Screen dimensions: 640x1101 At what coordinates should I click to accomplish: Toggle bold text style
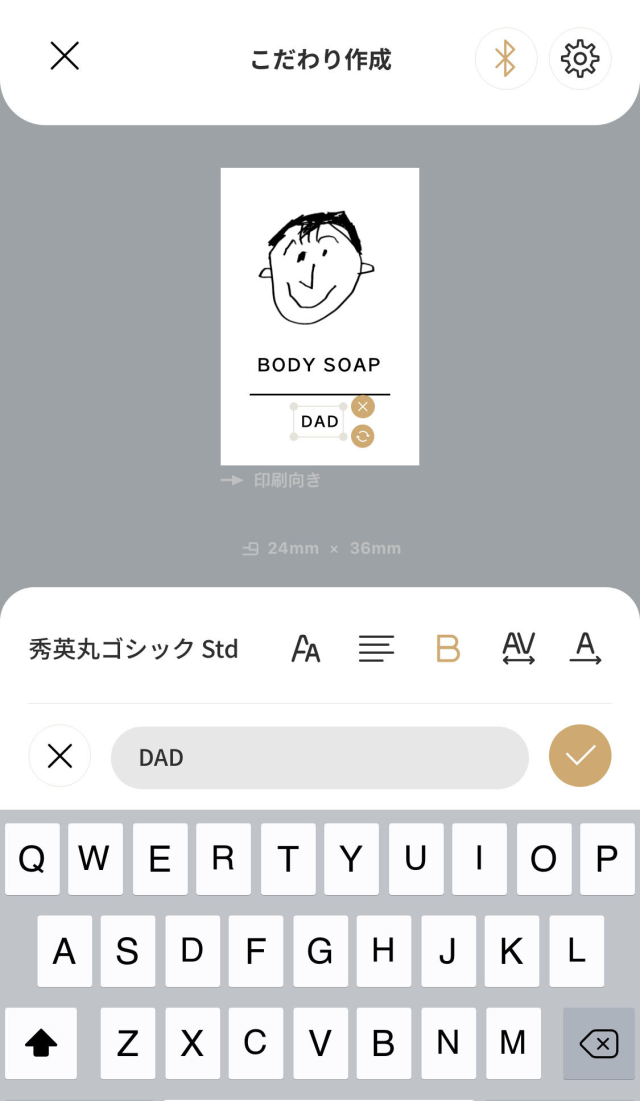coord(447,649)
